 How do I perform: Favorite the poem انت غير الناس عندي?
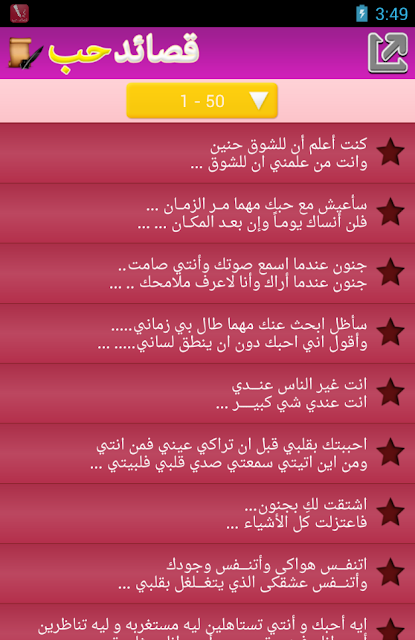click(391, 392)
